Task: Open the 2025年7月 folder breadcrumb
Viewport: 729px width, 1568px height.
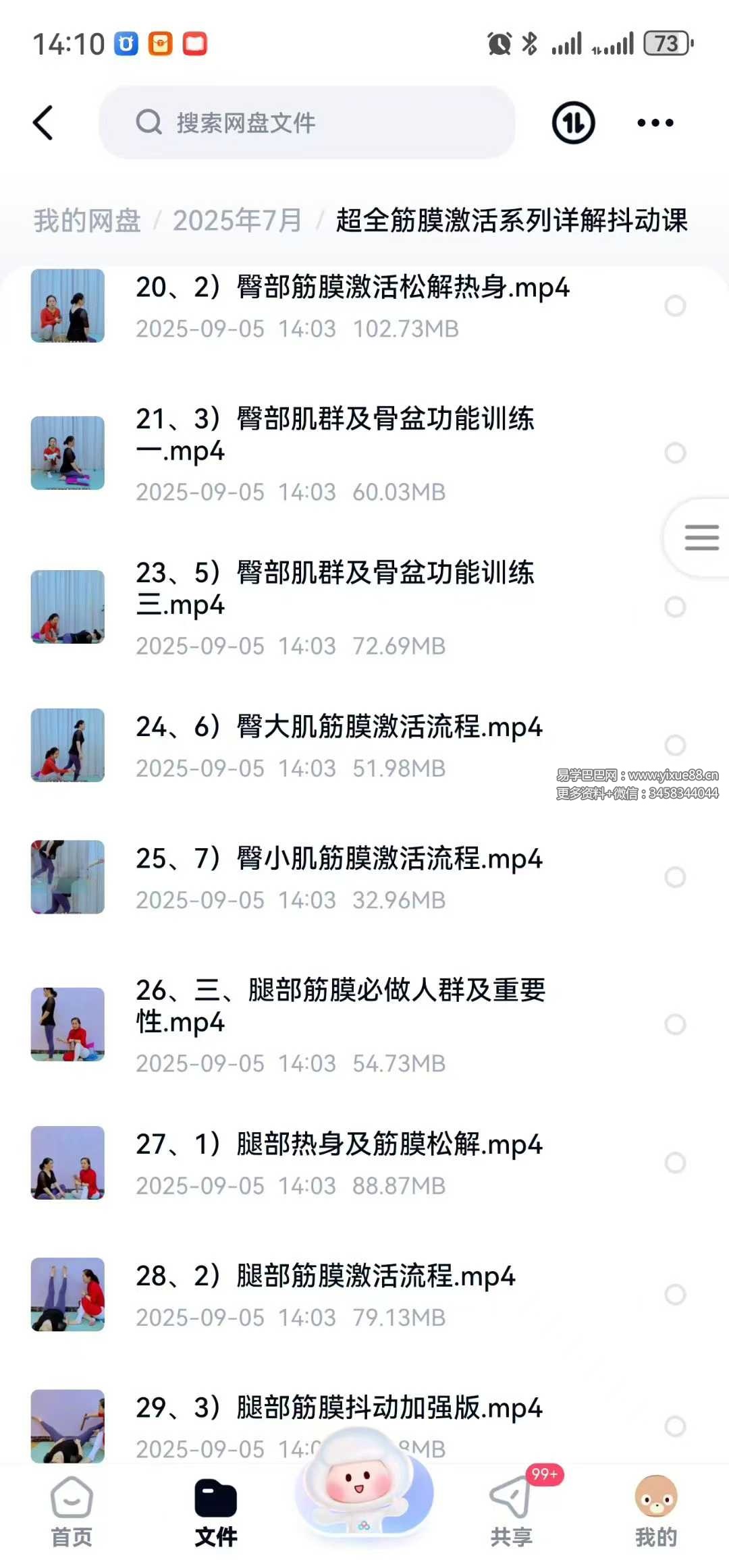Action: tap(237, 221)
